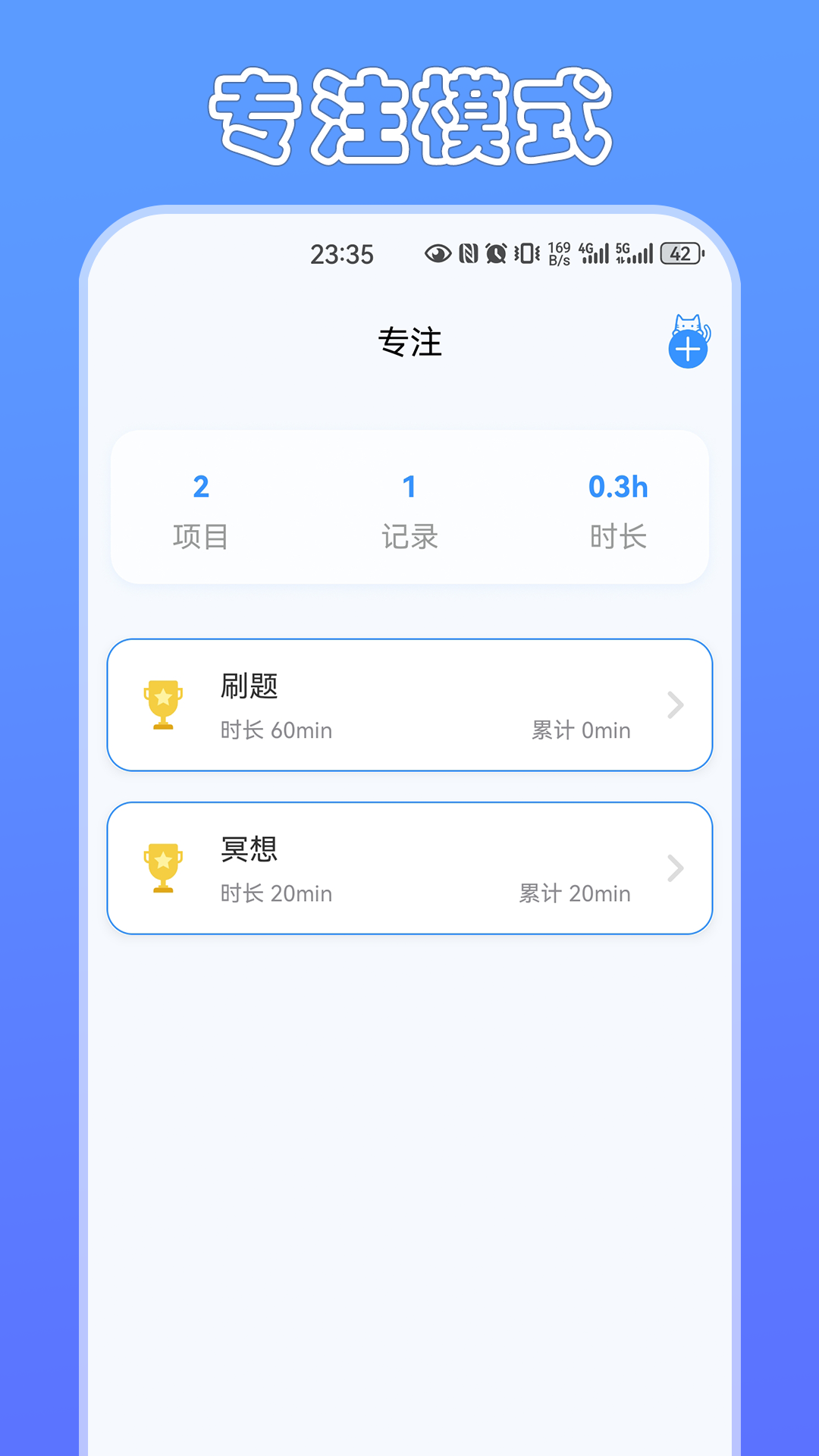Open the 刷题 card
This screenshot has width=819, height=1456.
click(409, 705)
